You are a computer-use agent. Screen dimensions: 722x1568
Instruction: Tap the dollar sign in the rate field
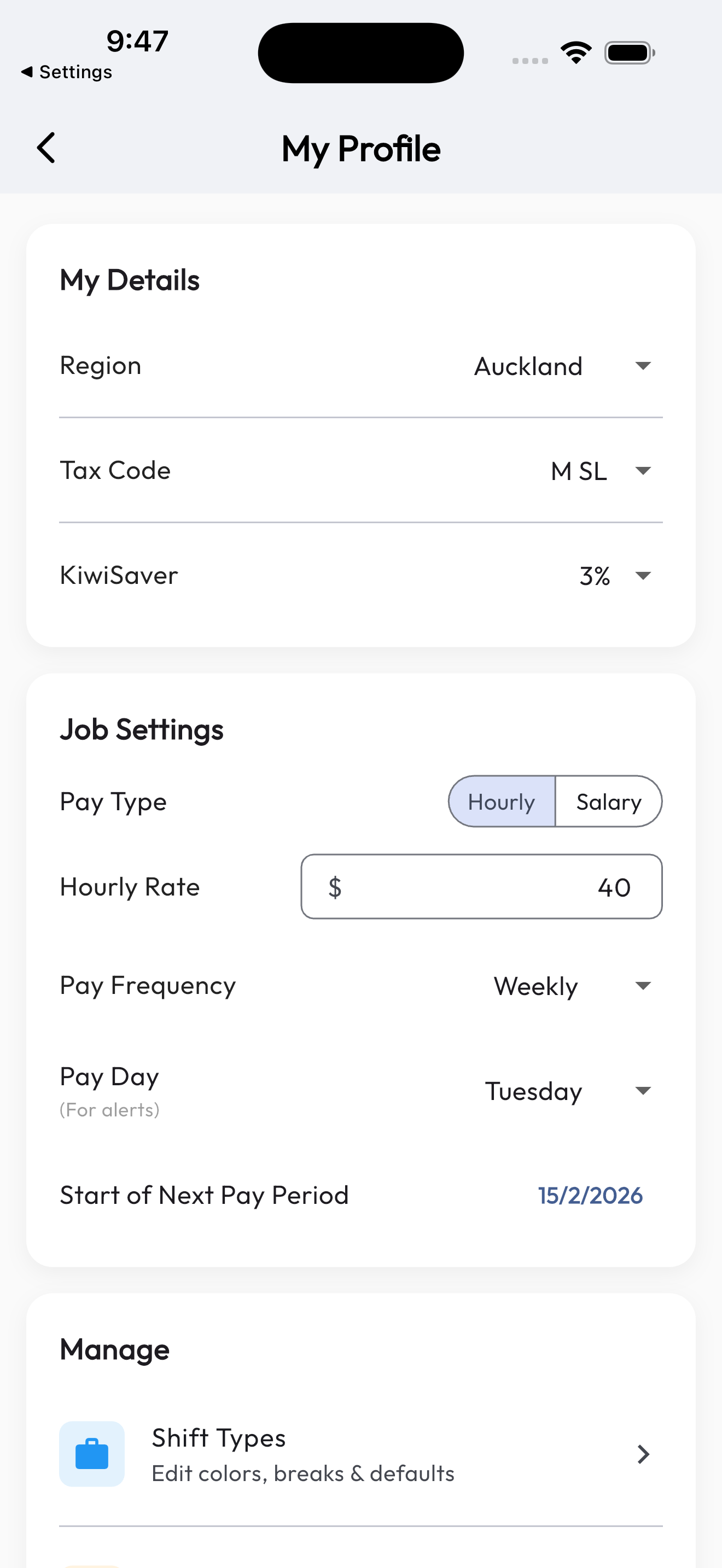point(334,887)
